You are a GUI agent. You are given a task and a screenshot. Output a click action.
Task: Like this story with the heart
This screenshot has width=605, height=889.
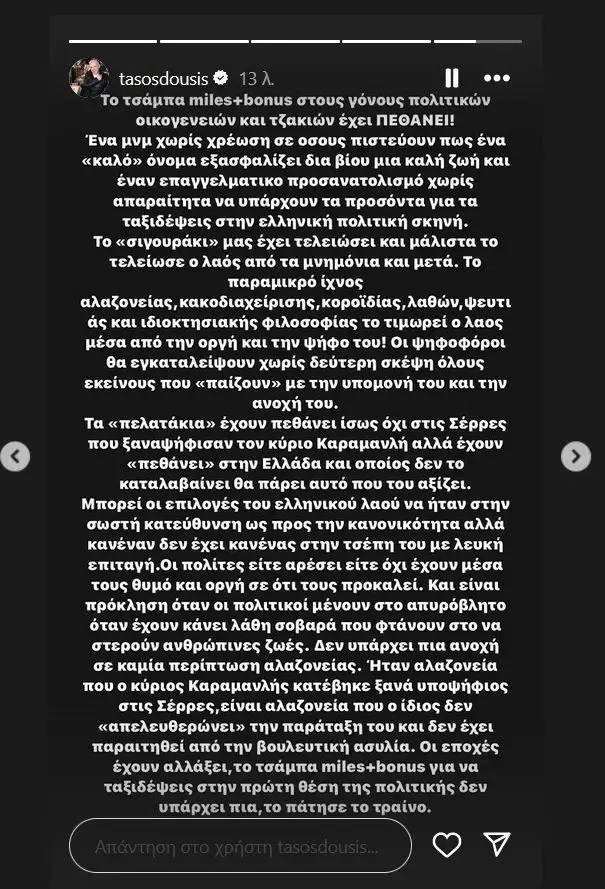click(447, 845)
